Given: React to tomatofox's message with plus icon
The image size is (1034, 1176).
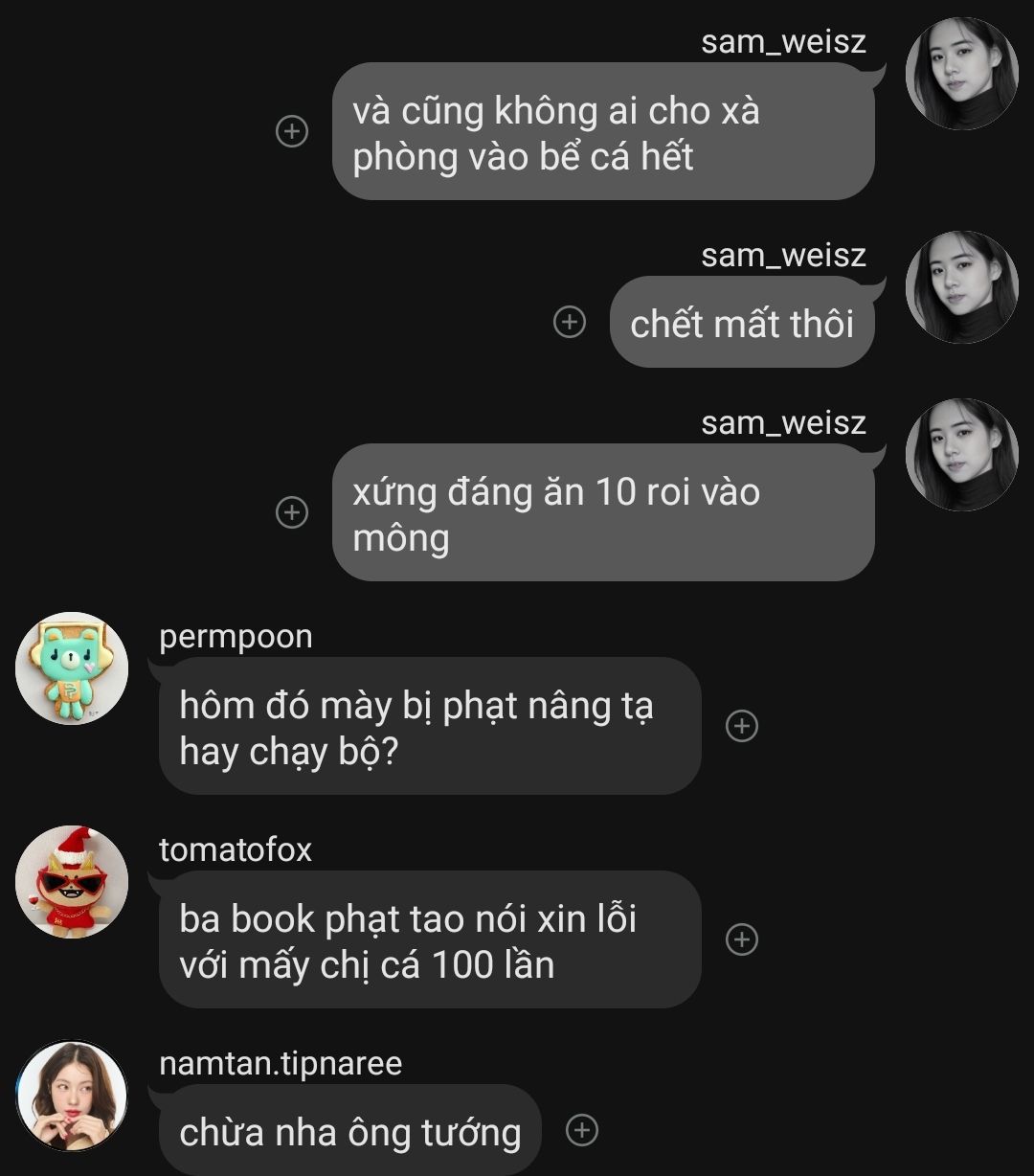Looking at the screenshot, I should coord(742,939).
